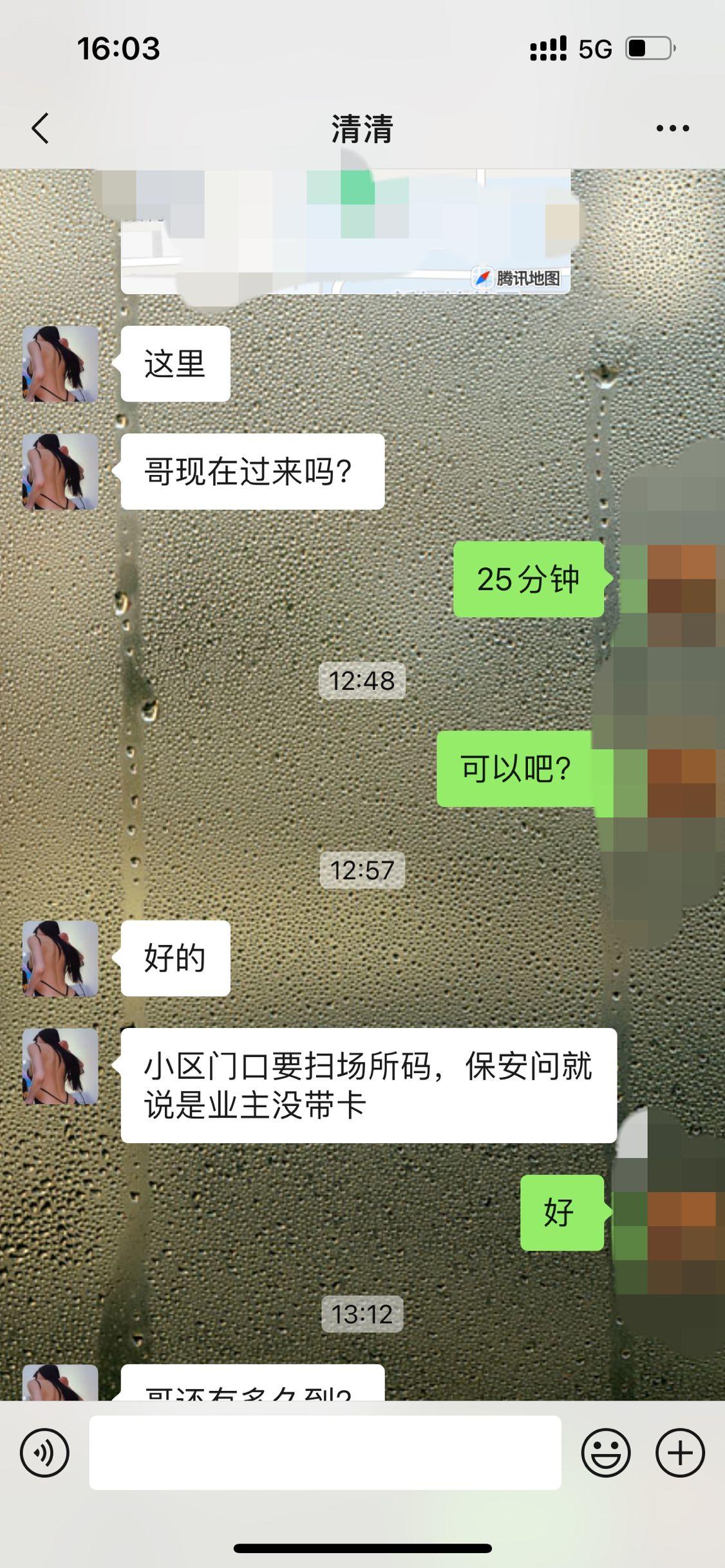Open the plus attachments menu

[680, 1452]
